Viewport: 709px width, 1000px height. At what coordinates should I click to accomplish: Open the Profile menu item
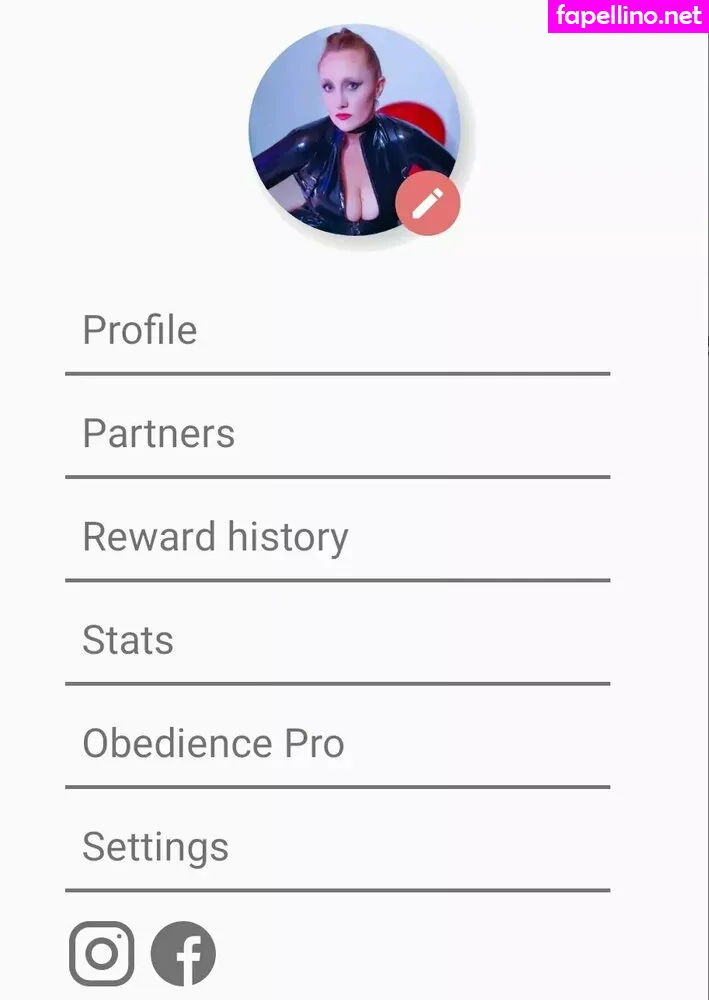139,331
